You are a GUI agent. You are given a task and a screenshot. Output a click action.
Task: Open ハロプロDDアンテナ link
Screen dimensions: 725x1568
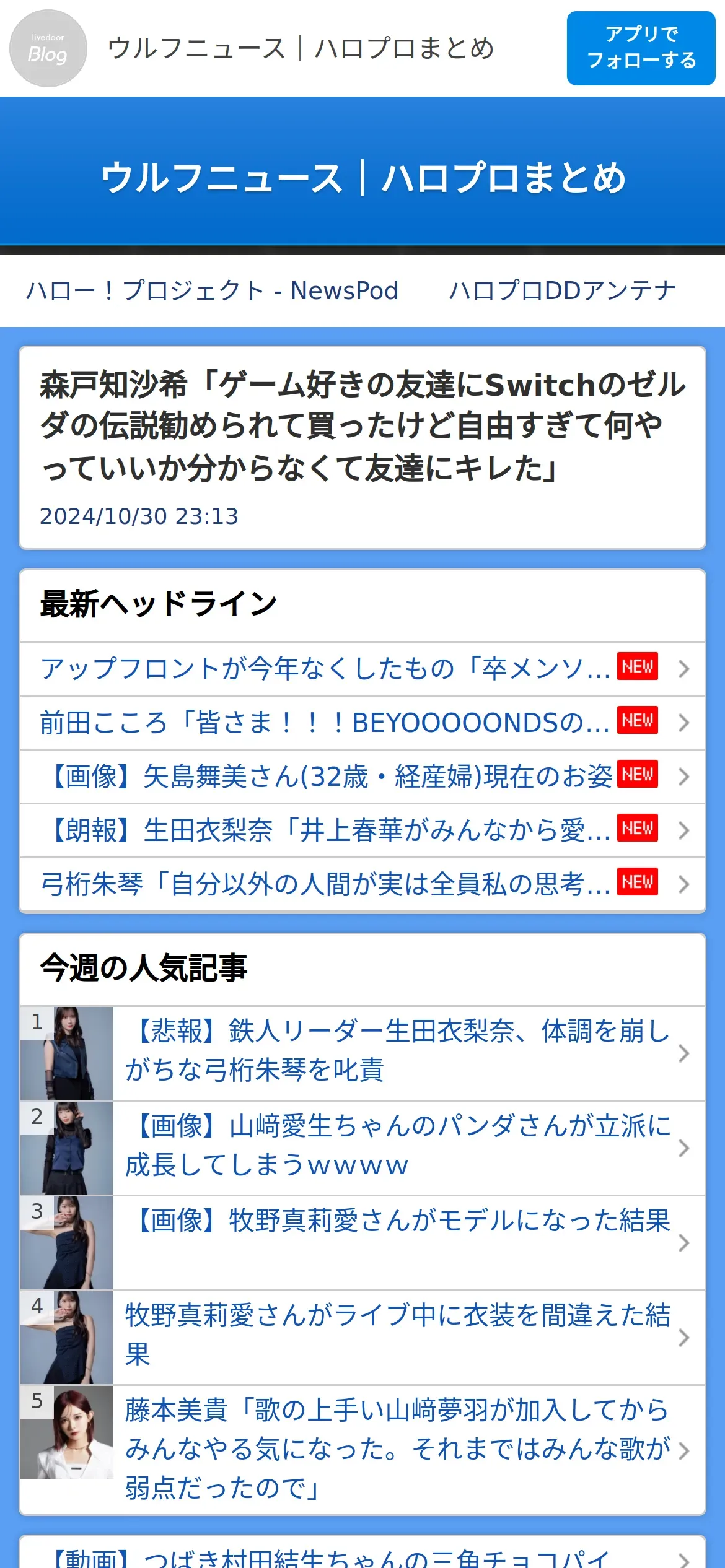click(562, 290)
